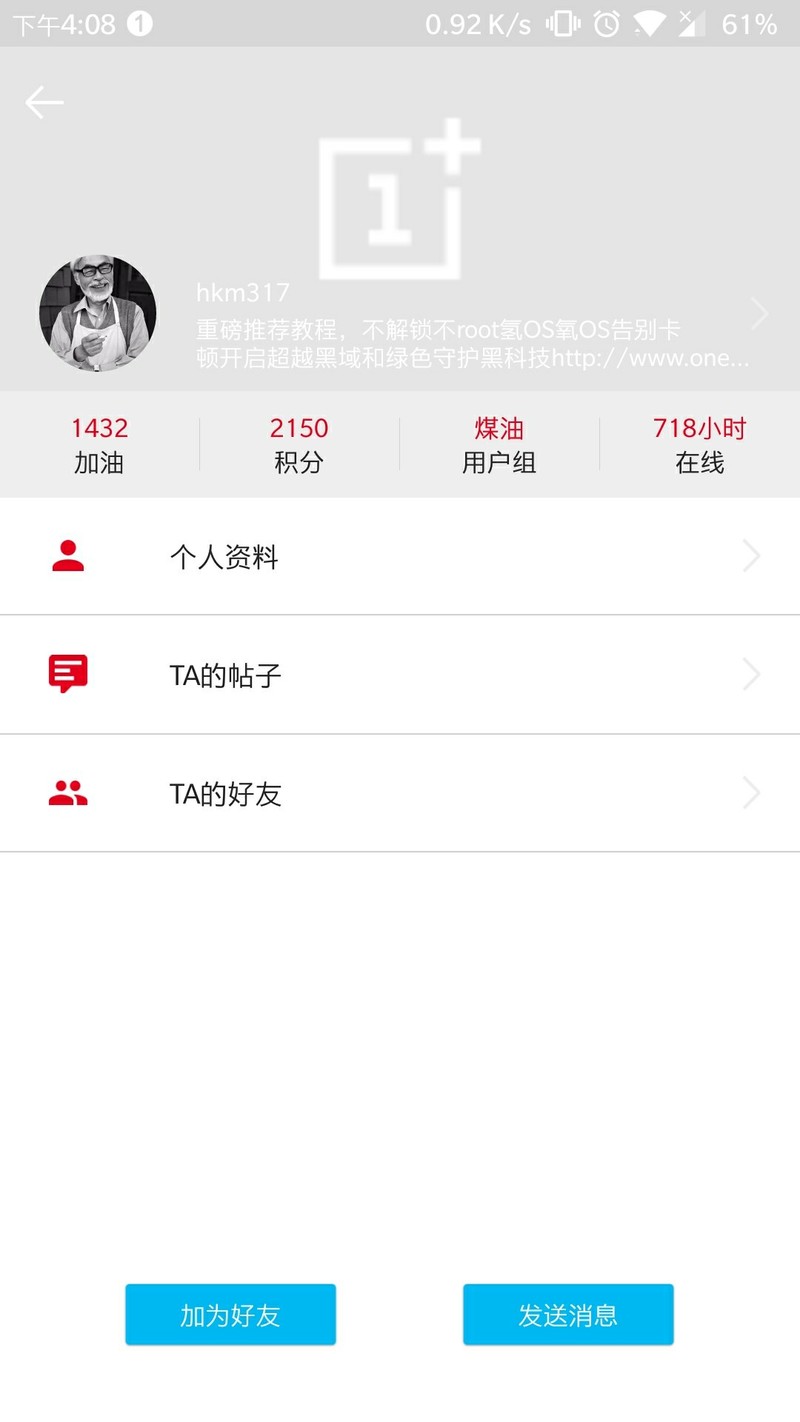The width and height of the screenshot is (800, 1422).
Task: Tap hkm317's round avatar photo
Action: (x=98, y=313)
